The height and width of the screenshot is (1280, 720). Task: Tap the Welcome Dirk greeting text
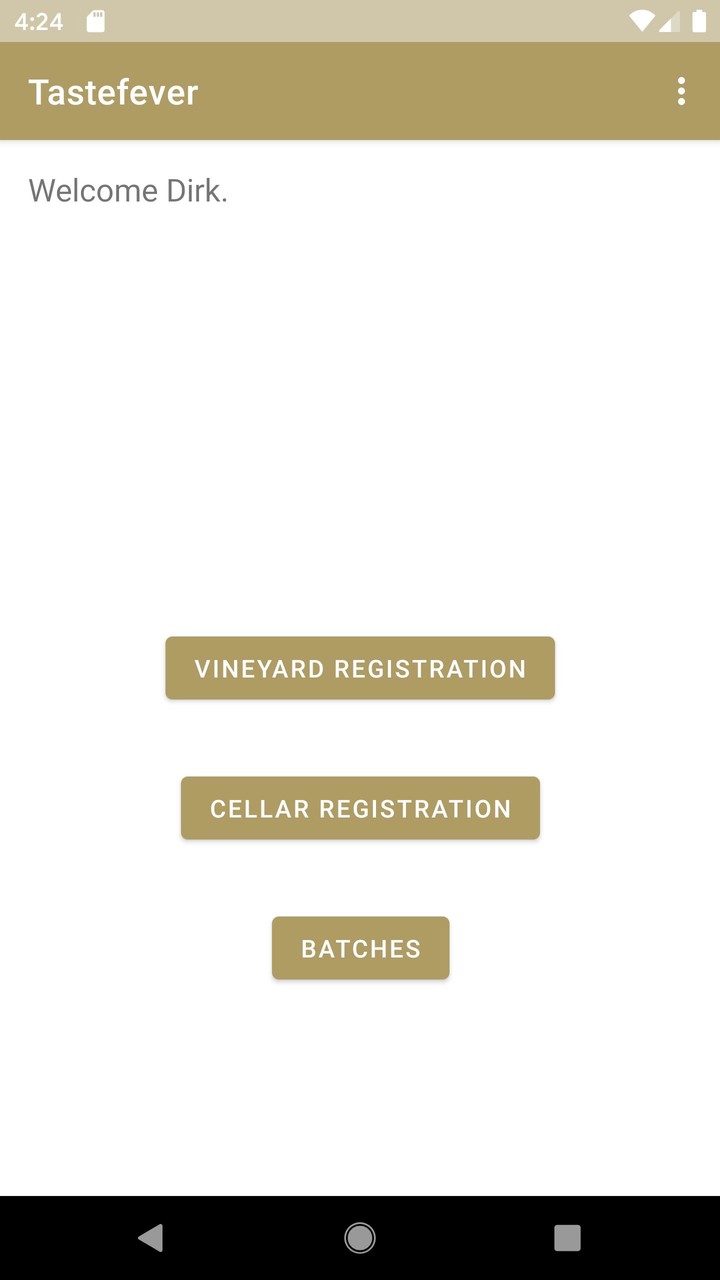[128, 190]
